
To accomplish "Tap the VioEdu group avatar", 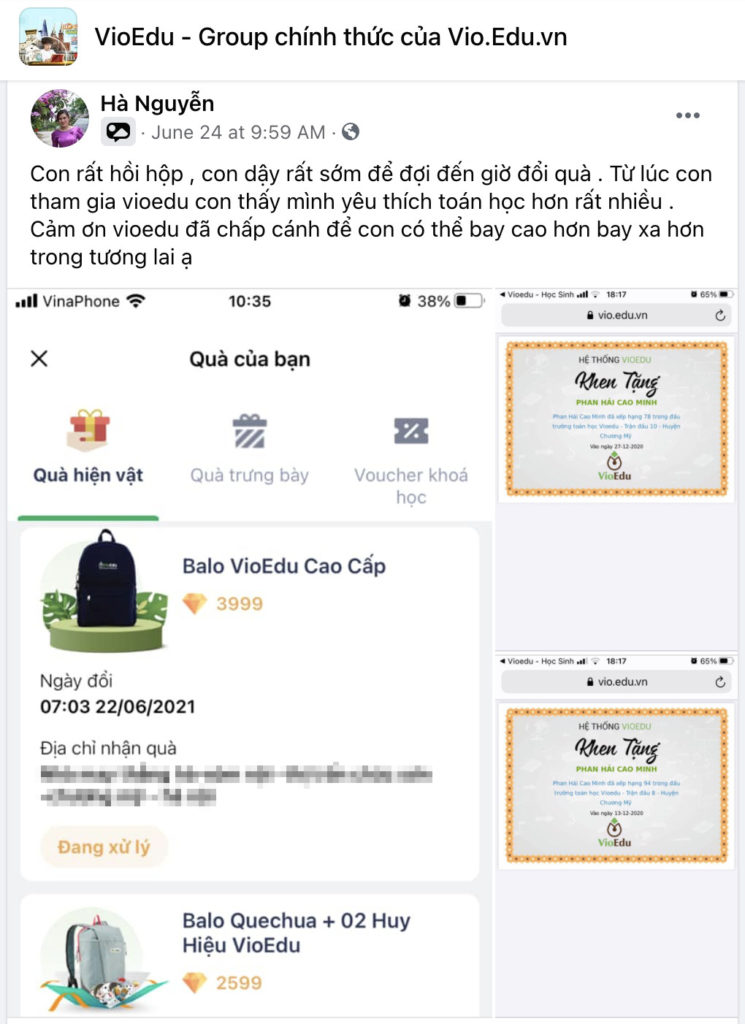I will [48, 37].
